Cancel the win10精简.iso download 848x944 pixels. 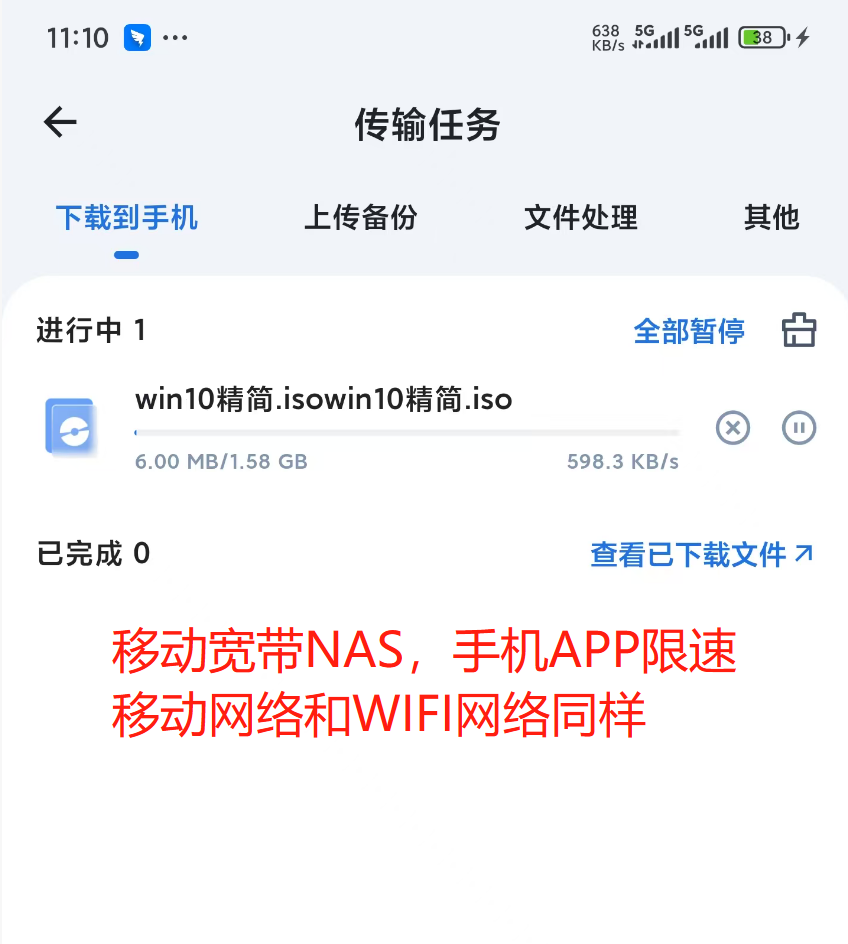click(733, 428)
